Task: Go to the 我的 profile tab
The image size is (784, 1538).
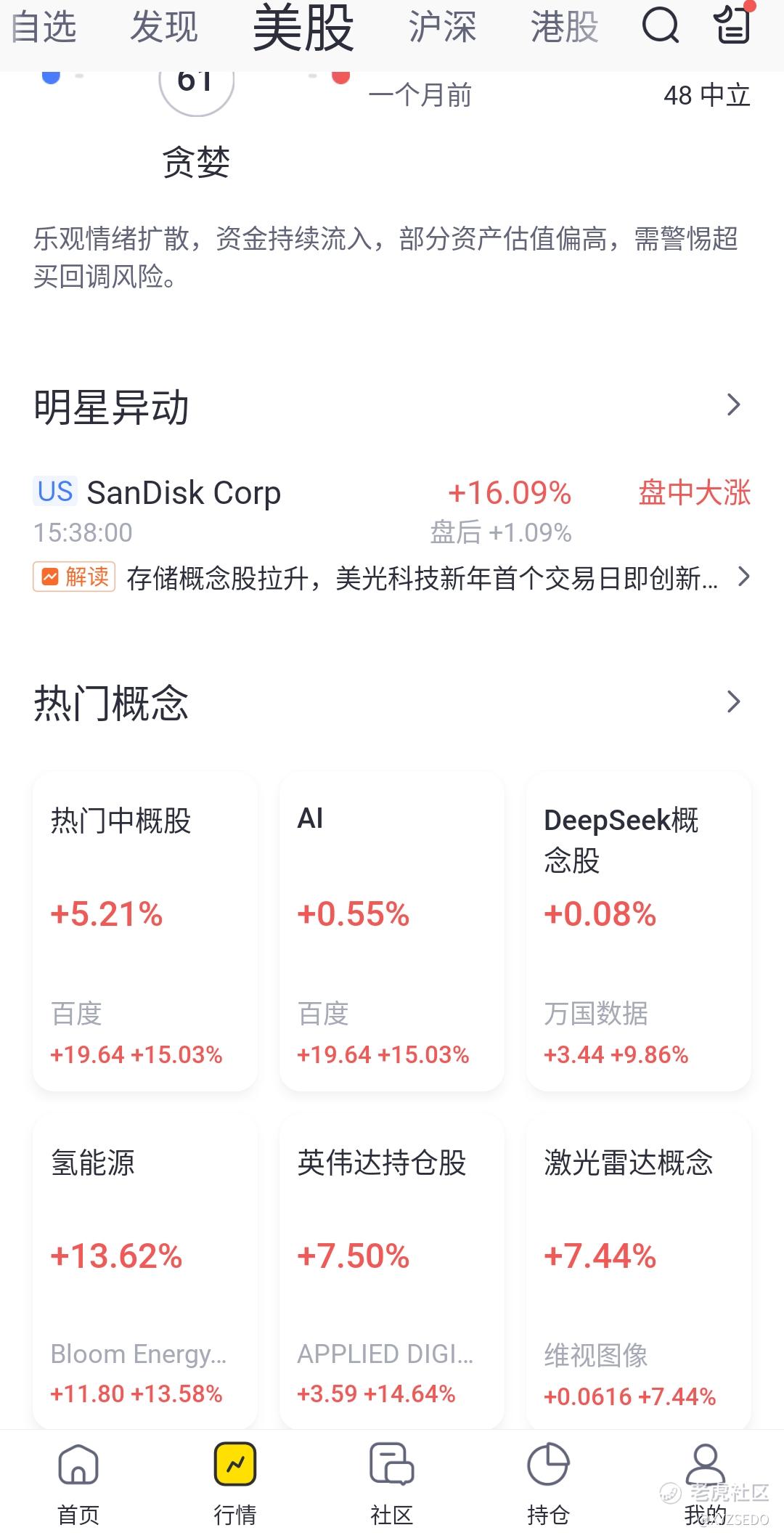Action: point(705,1483)
